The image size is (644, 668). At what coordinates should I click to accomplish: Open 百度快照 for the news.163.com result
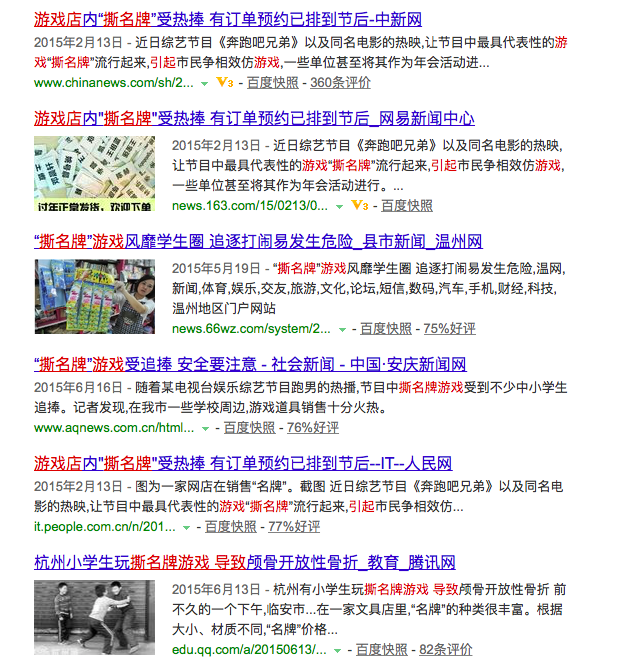click(407, 205)
